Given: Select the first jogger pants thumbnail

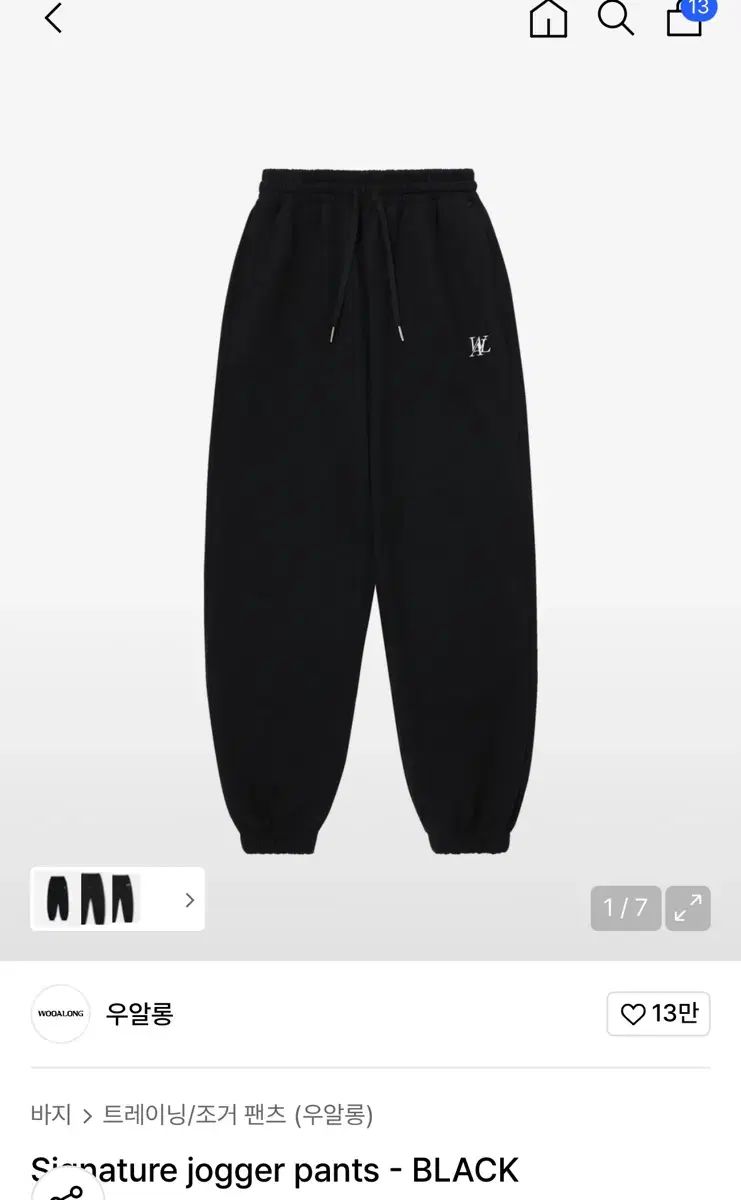Looking at the screenshot, I should point(60,899).
